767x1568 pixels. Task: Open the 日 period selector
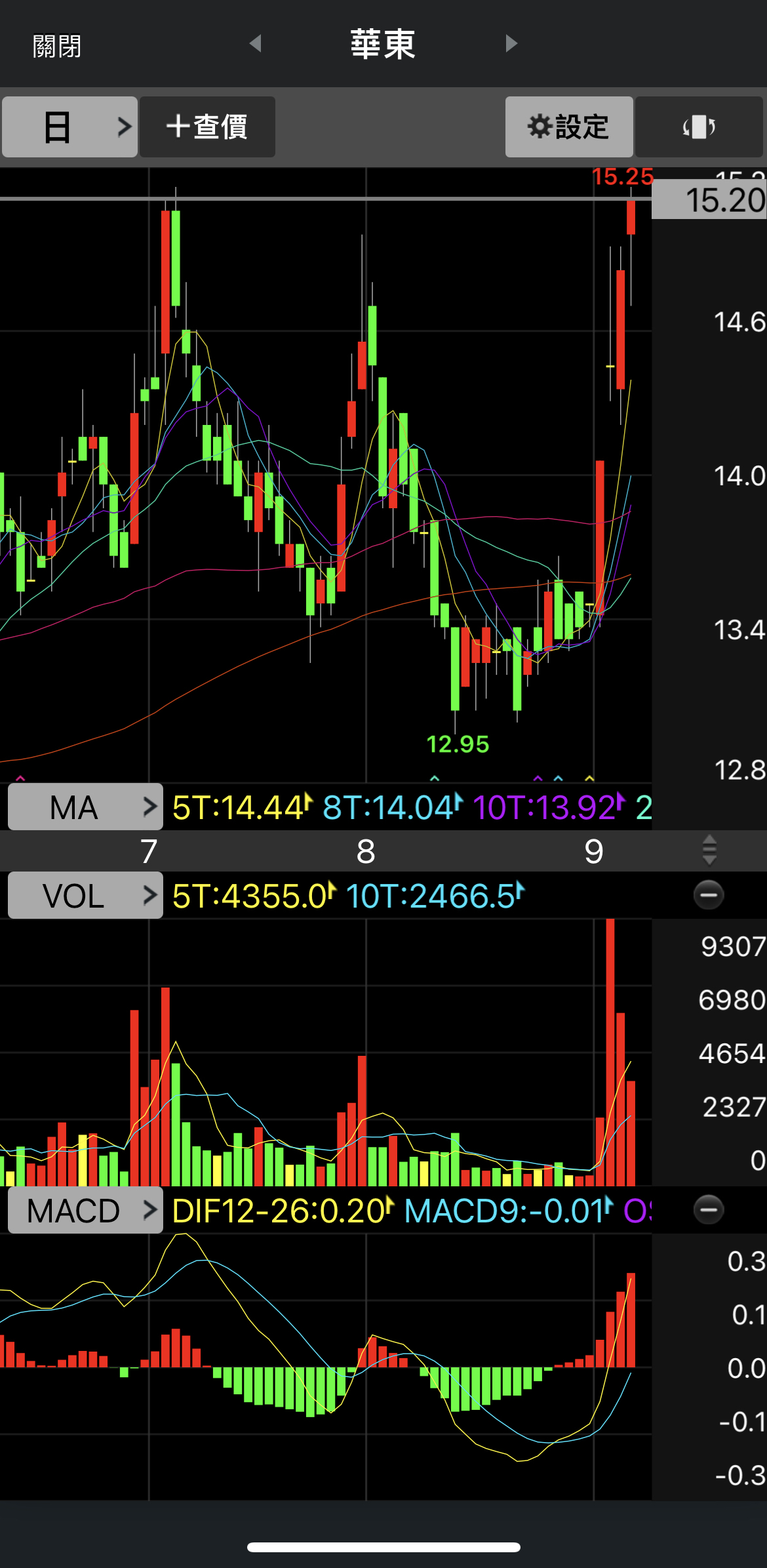[x=70, y=127]
